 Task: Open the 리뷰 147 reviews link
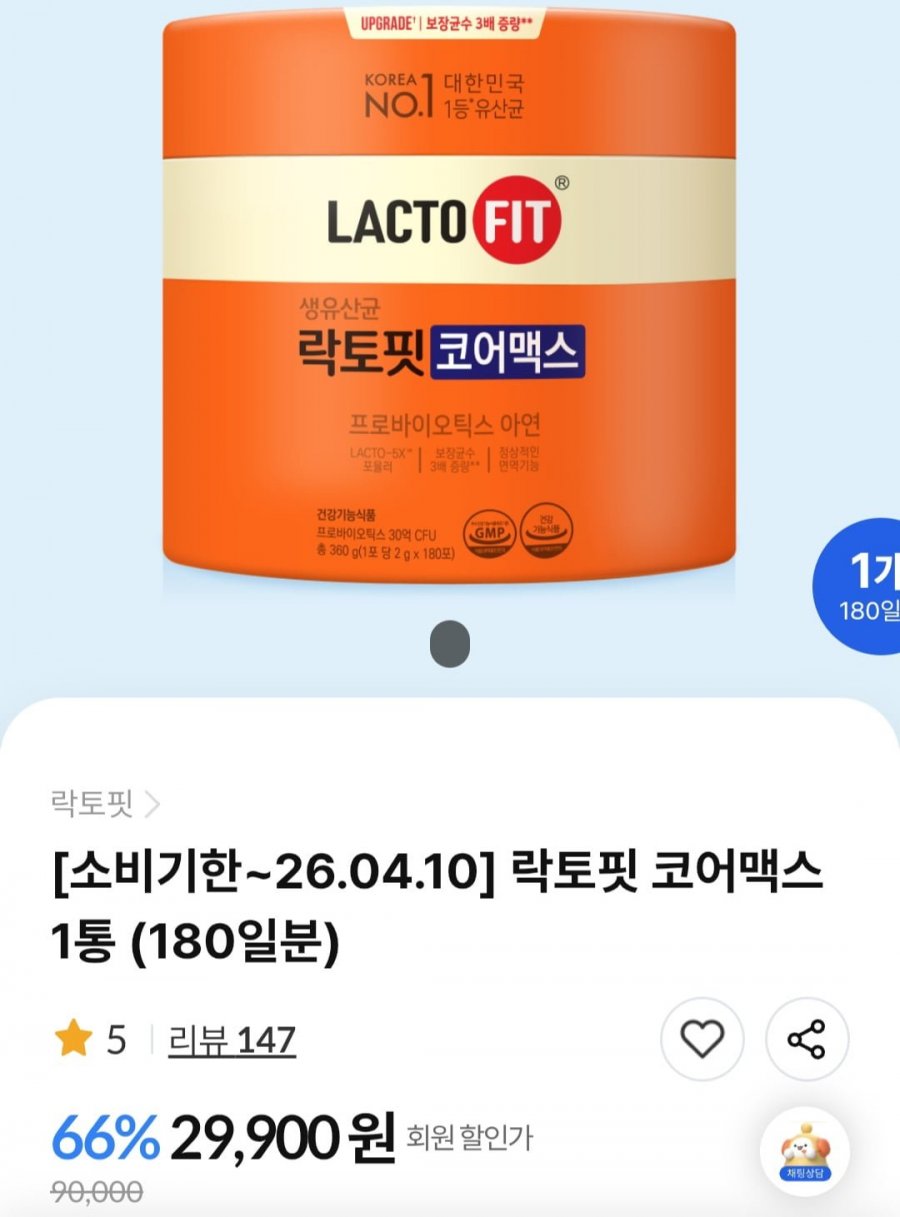click(x=231, y=1041)
